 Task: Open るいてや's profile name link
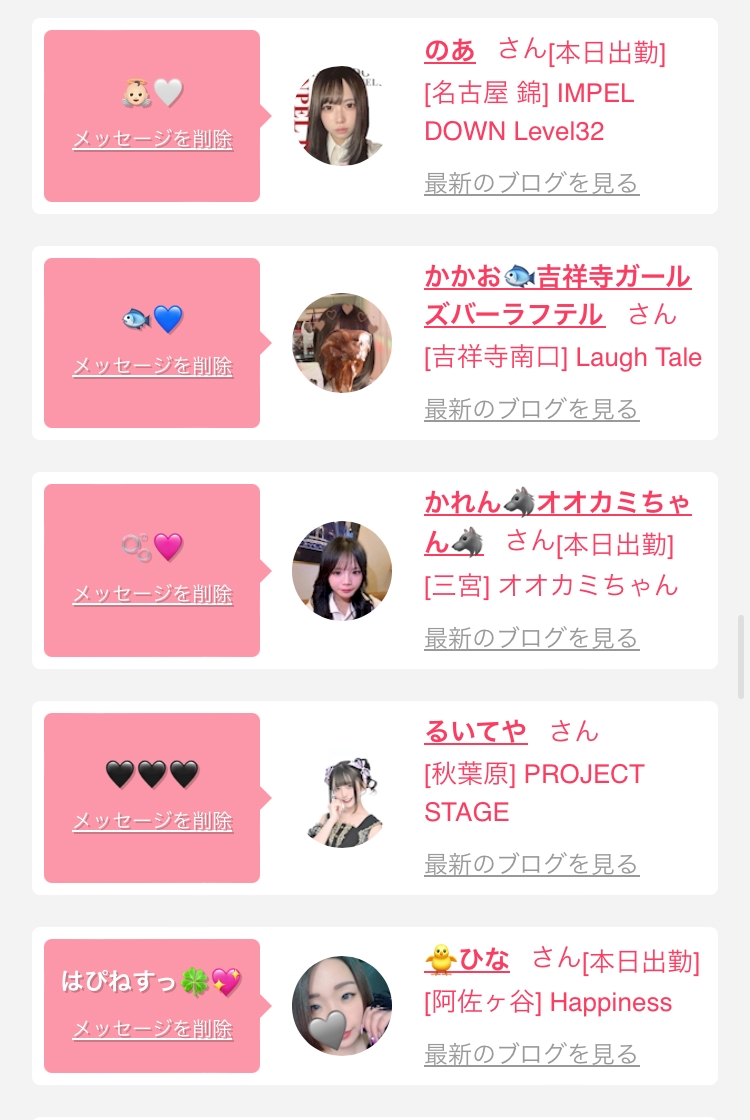pyautogui.click(x=475, y=731)
